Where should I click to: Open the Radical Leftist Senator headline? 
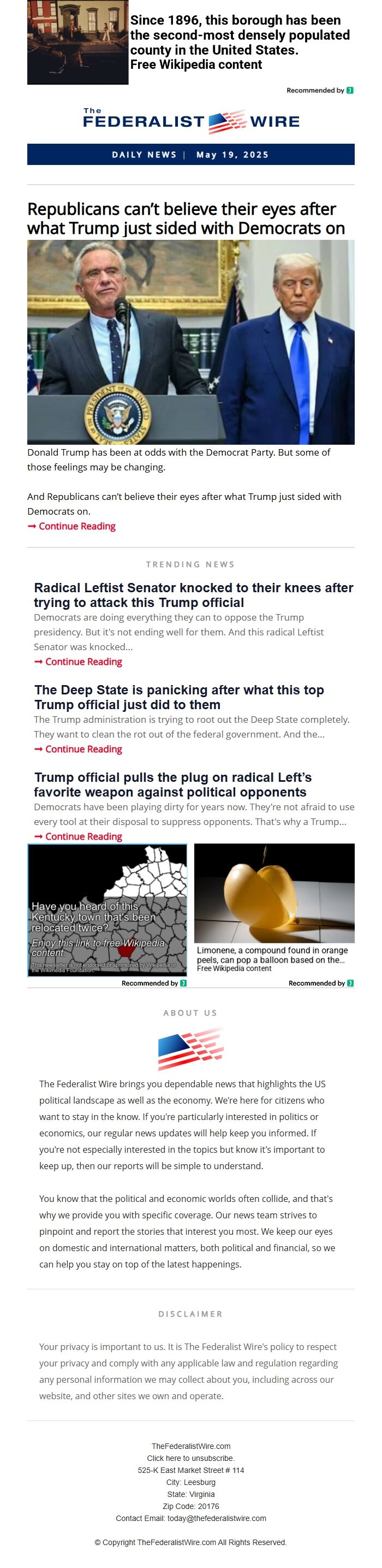[x=193, y=595]
